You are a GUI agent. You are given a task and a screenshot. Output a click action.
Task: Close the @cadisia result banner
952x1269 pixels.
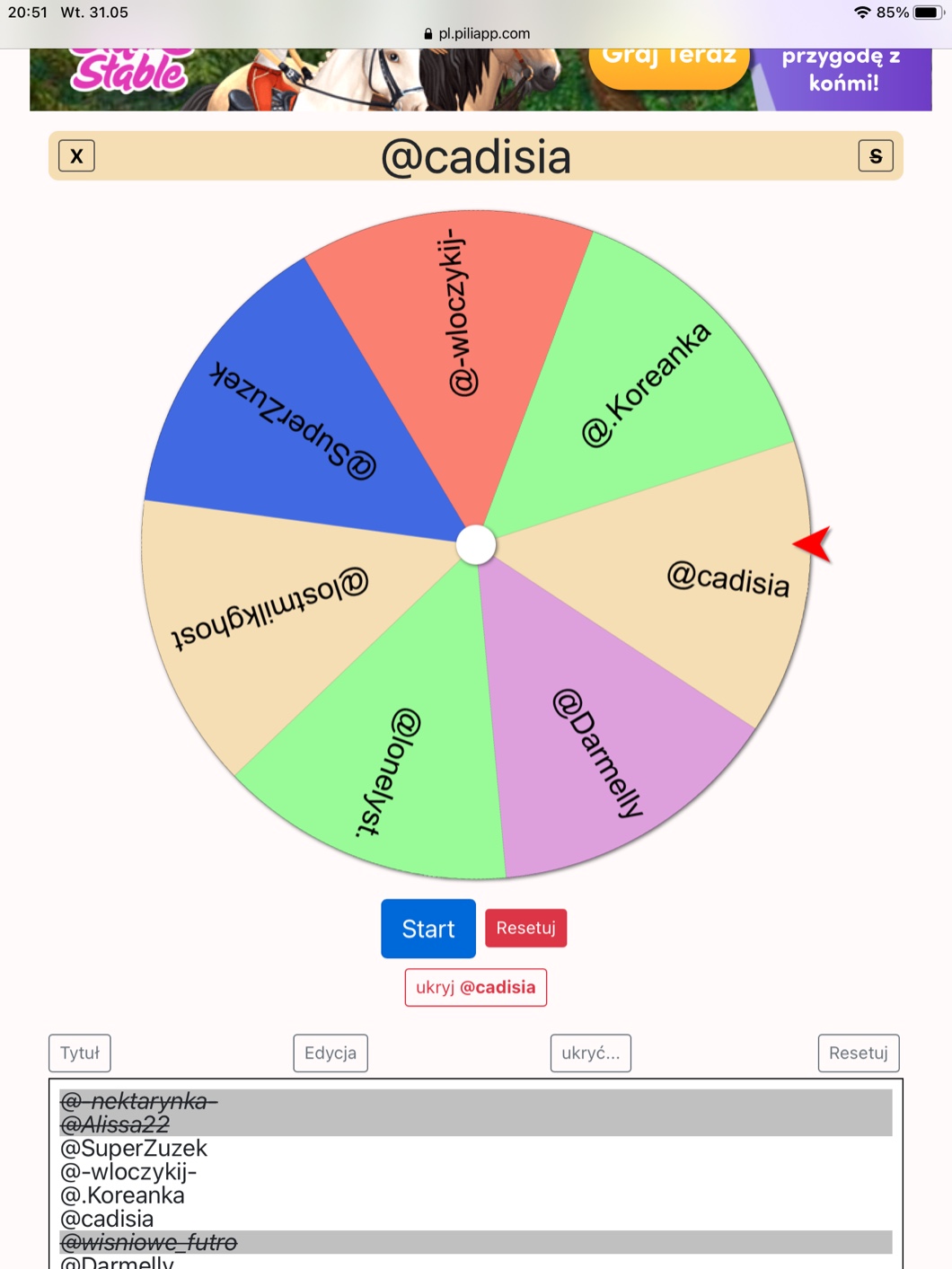click(76, 156)
